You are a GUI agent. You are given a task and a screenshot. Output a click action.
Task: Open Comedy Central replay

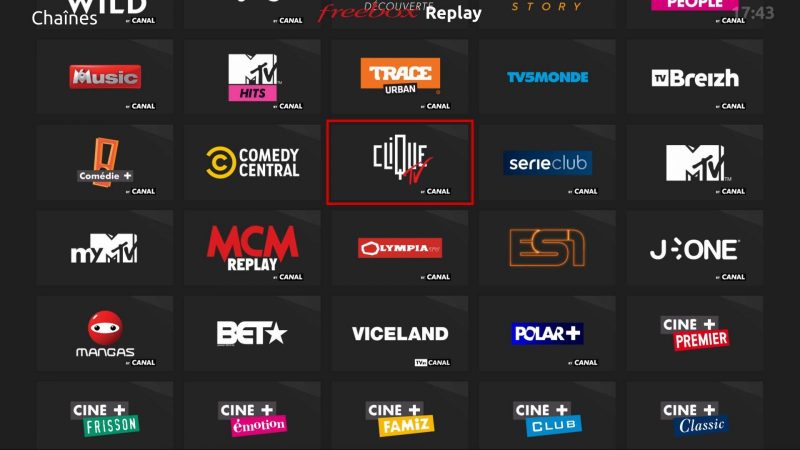coord(252,163)
